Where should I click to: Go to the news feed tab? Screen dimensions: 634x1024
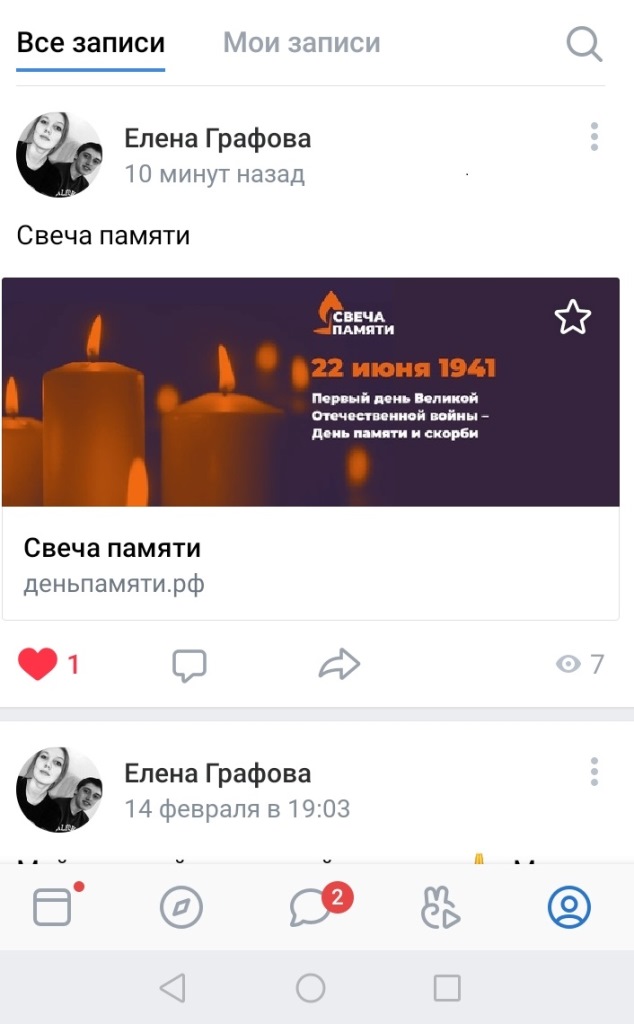(52, 907)
